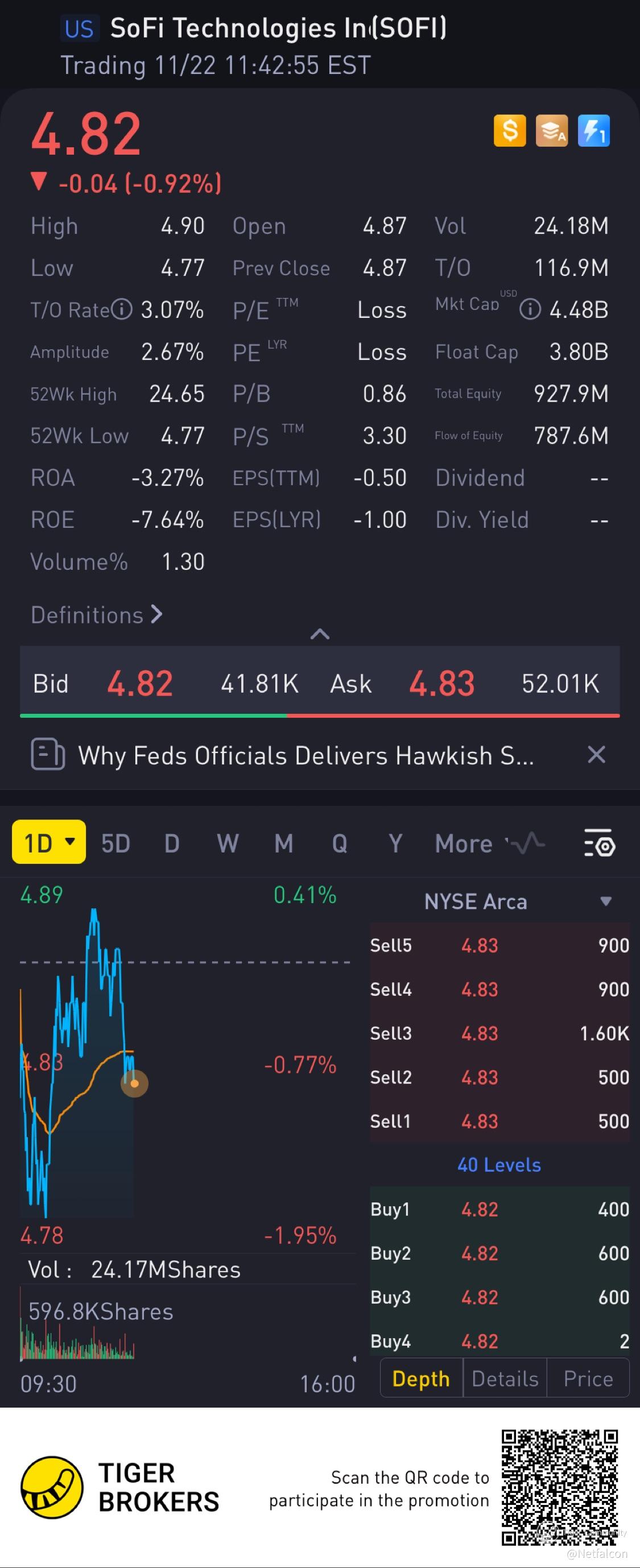Collapse the stock statistics panel
Image resolution: width=640 pixels, height=1568 pixels.
pyautogui.click(x=320, y=634)
